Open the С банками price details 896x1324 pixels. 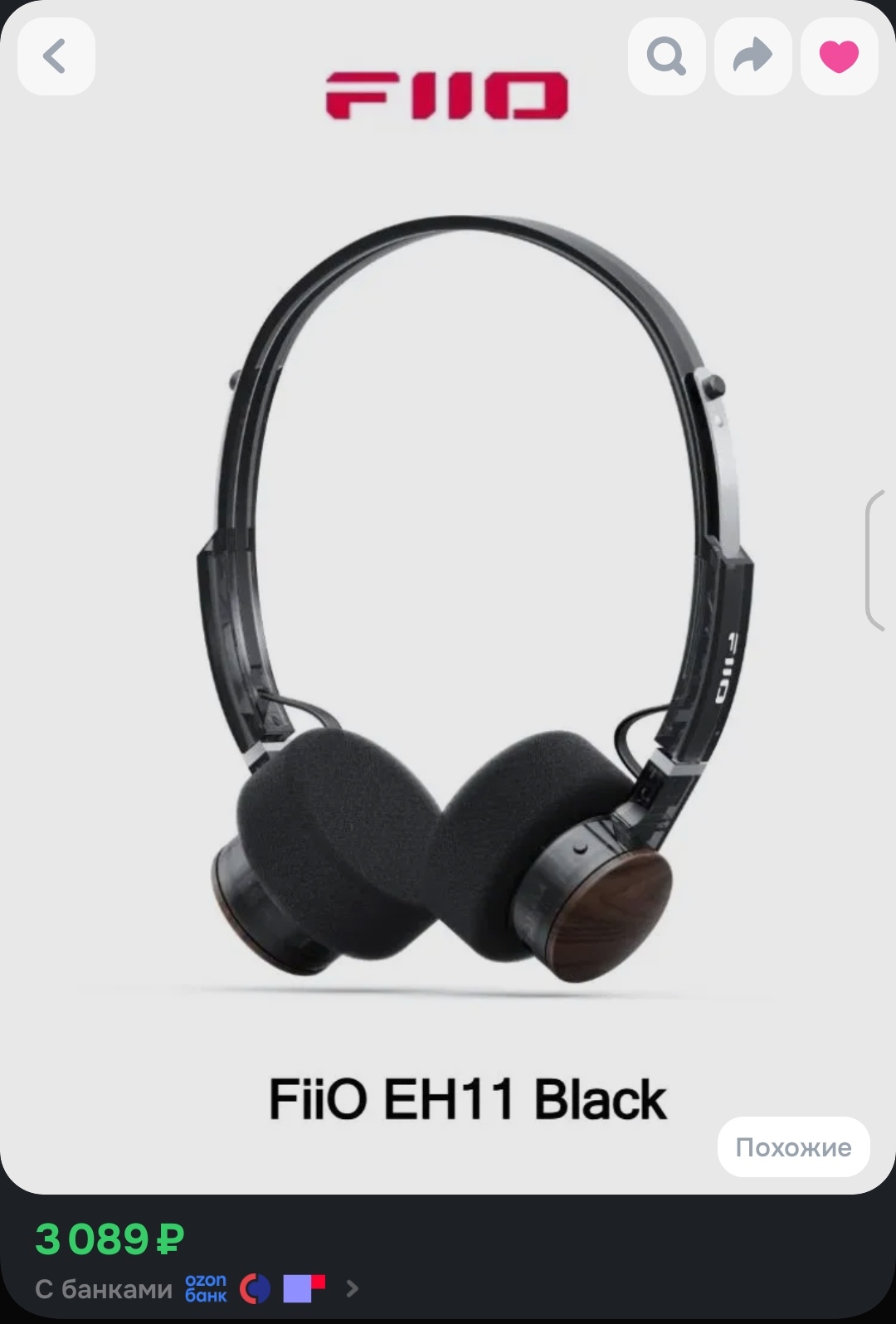click(197, 1288)
